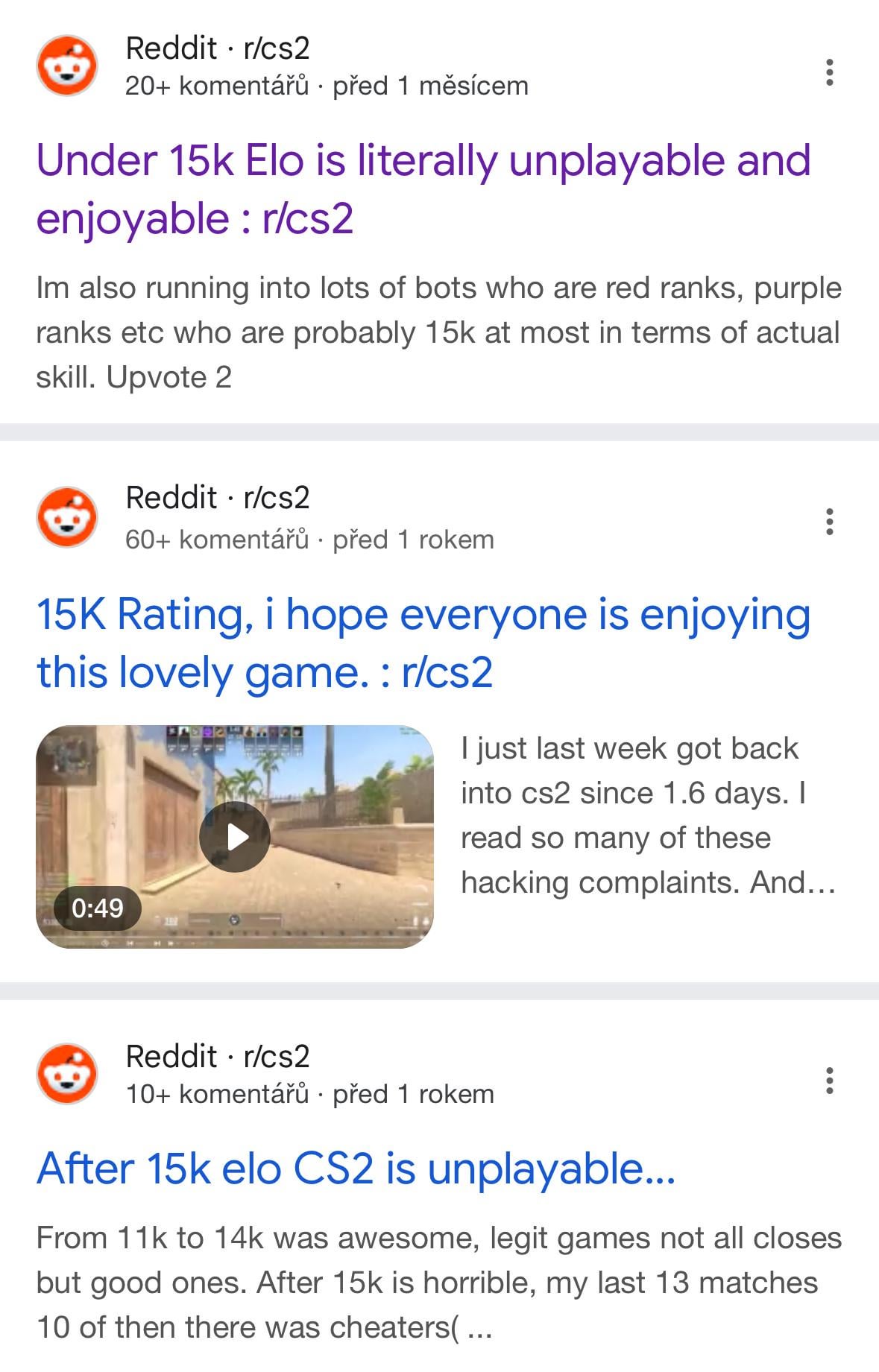Open overflow menu for '15K Rating' result
The height and width of the screenshot is (1372, 879).
coord(829,522)
